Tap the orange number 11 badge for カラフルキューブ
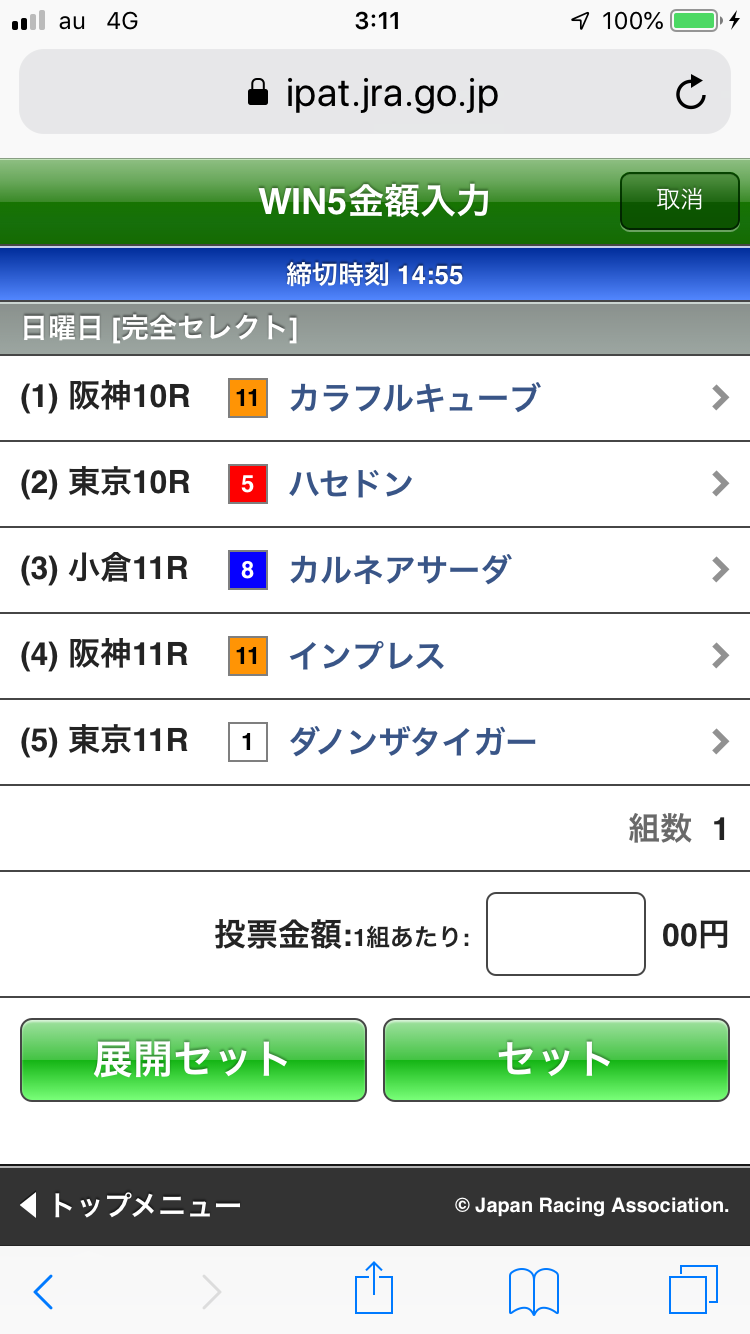The width and height of the screenshot is (750, 1334). tap(246, 398)
